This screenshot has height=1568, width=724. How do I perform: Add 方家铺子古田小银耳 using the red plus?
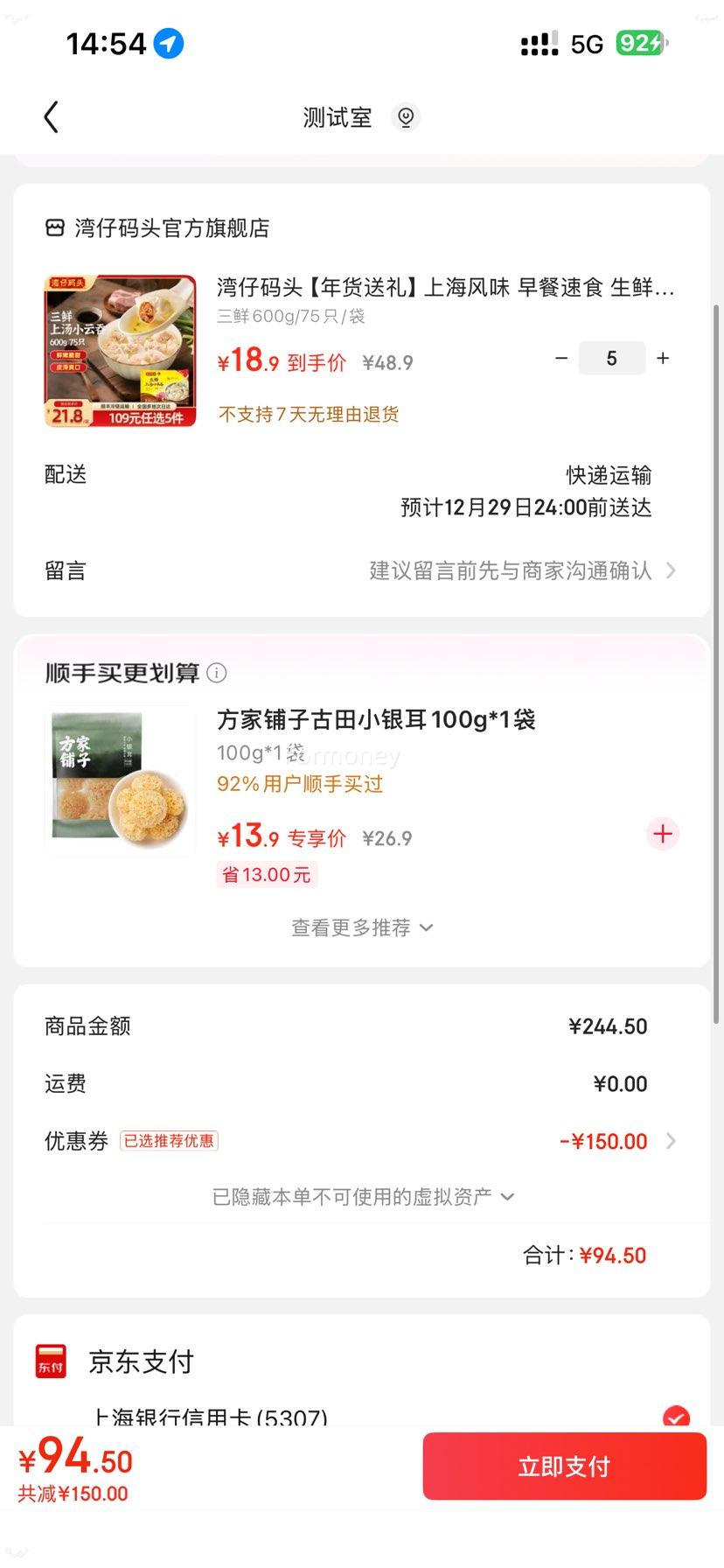click(x=662, y=834)
